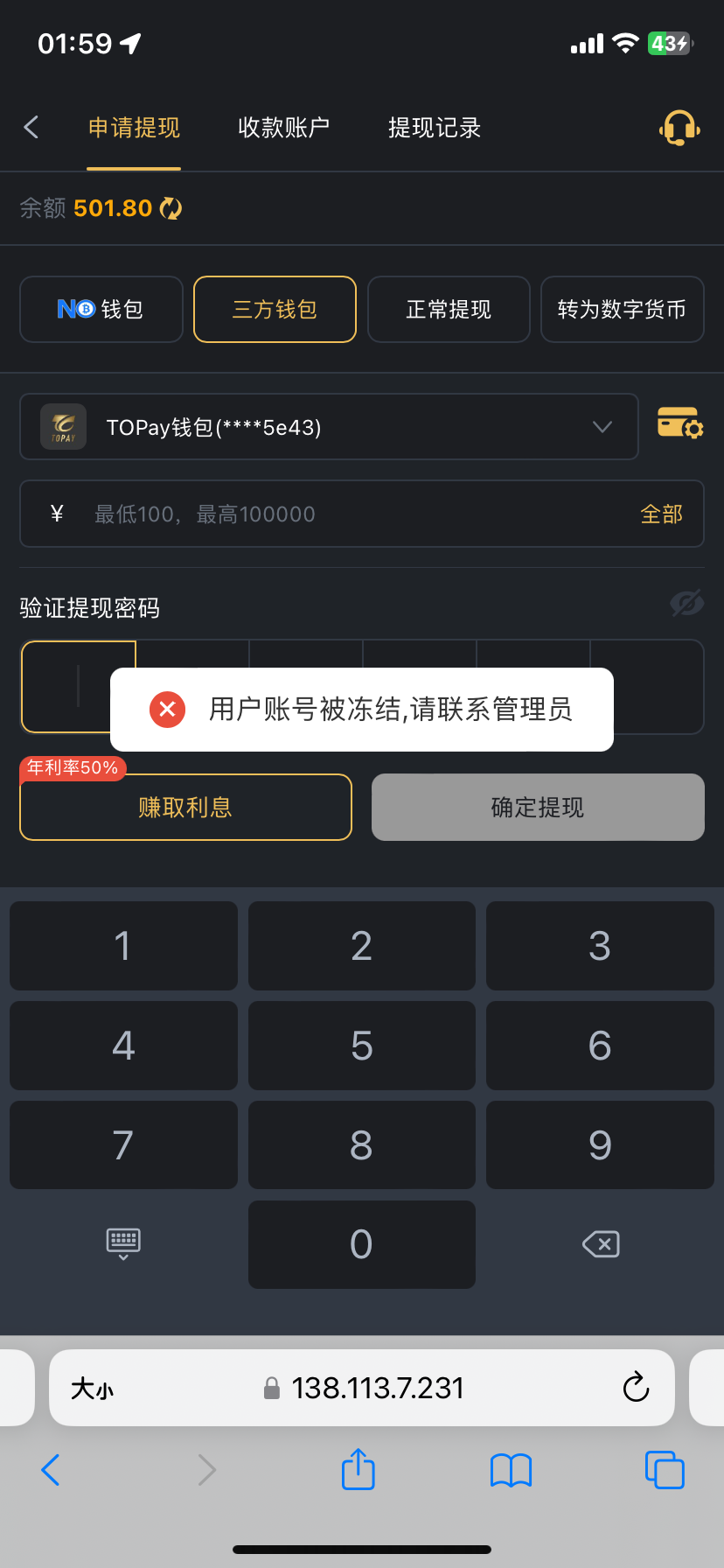Toggle withdrawal password visibility
724x1568 pixels.
click(x=686, y=604)
